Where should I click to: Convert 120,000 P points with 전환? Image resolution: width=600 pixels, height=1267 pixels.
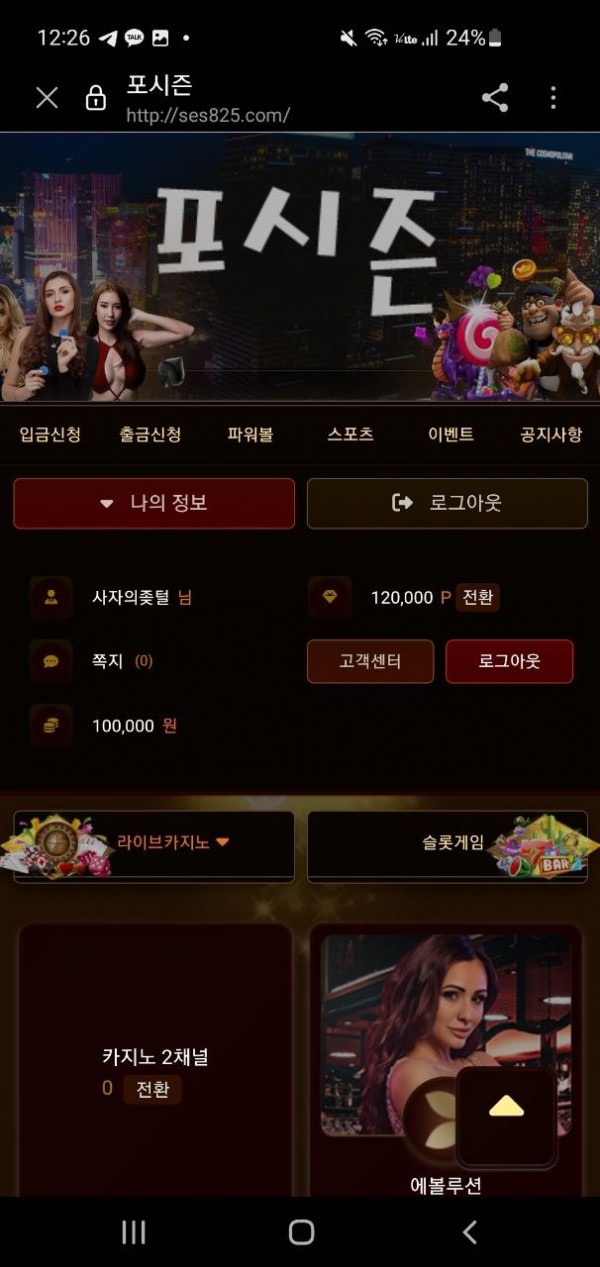[478, 597]
